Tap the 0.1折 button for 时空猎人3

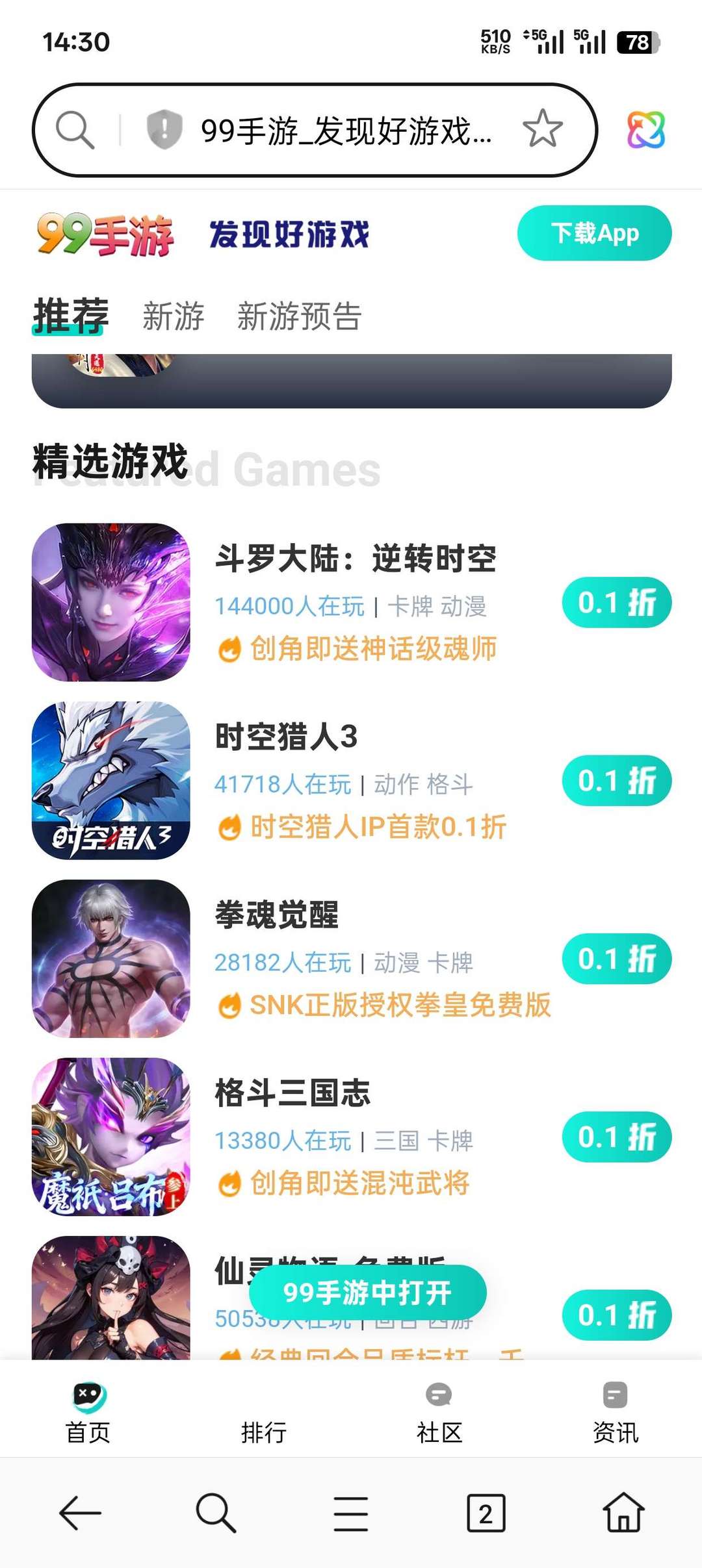pos(616,781)
